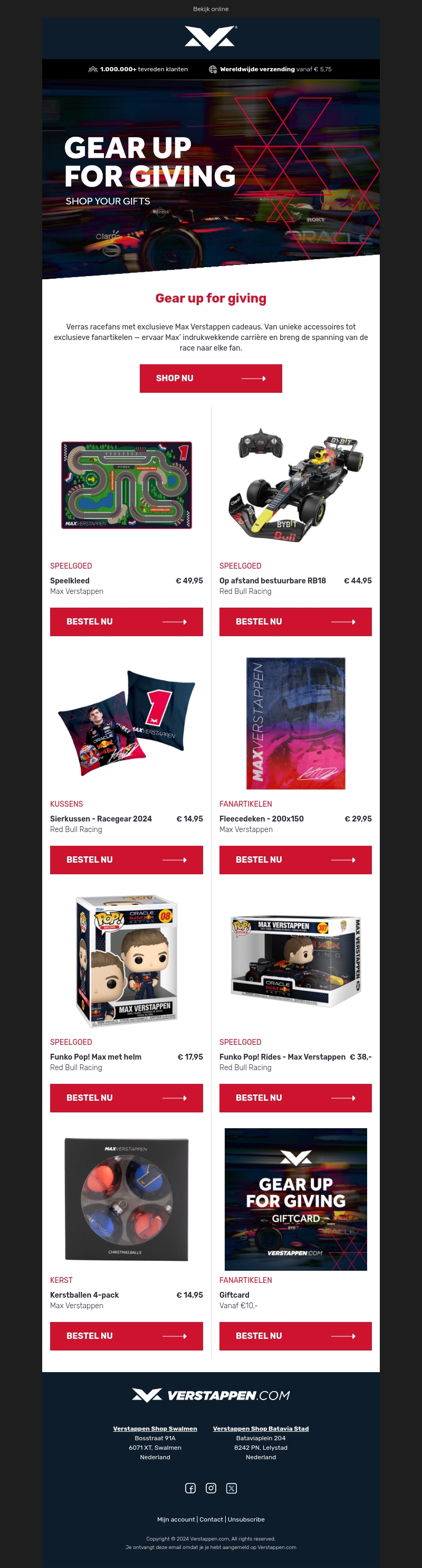This screenshot has height=1568, width=422.
Task: Tap the red SHOP NU button
Action: [x=210, y=378]
